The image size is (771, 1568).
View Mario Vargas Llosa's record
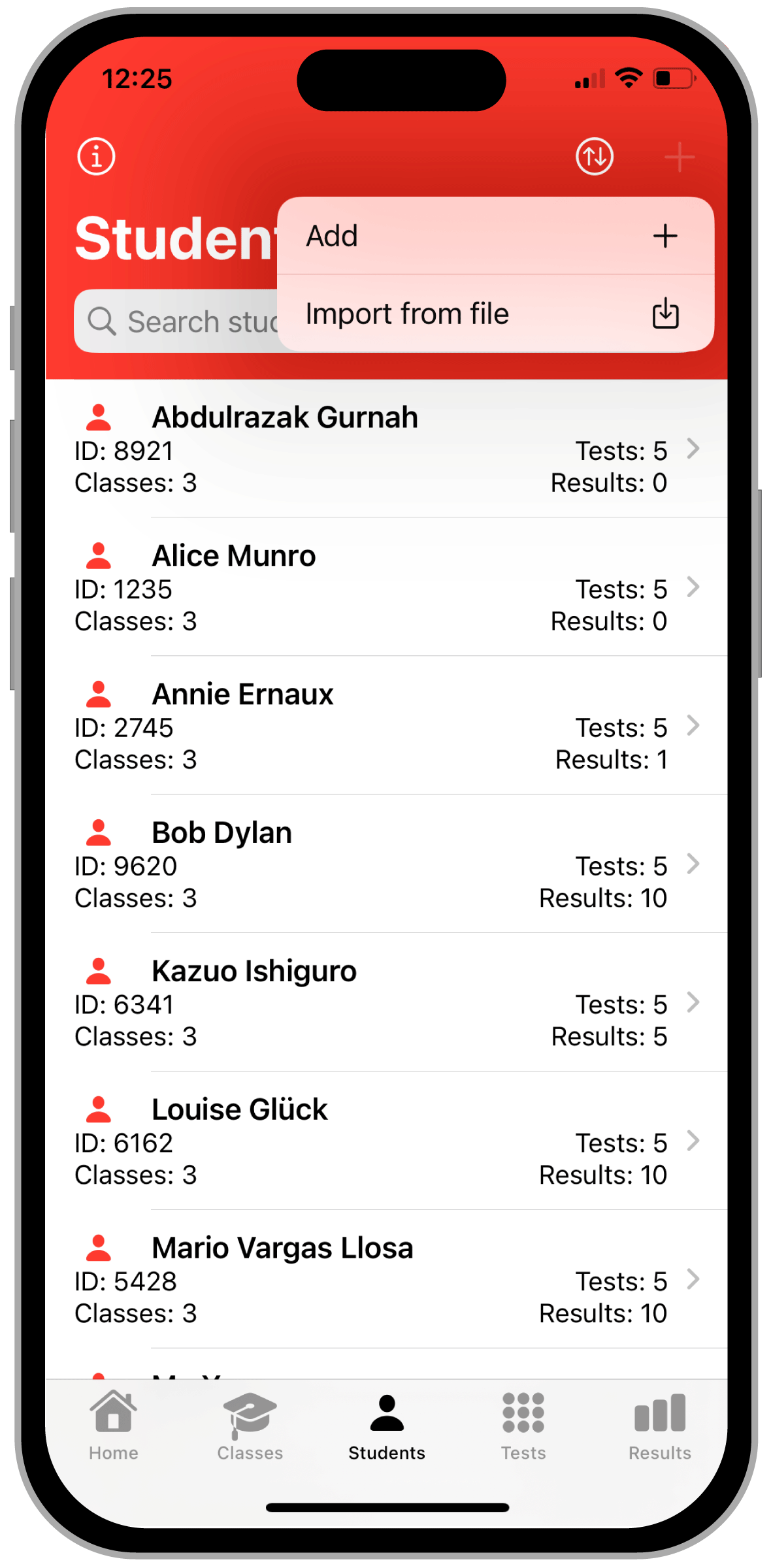point(386,1280)
